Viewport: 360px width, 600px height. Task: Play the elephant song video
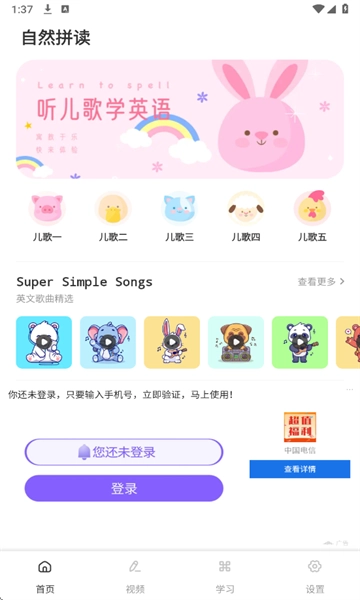point(108,342)
